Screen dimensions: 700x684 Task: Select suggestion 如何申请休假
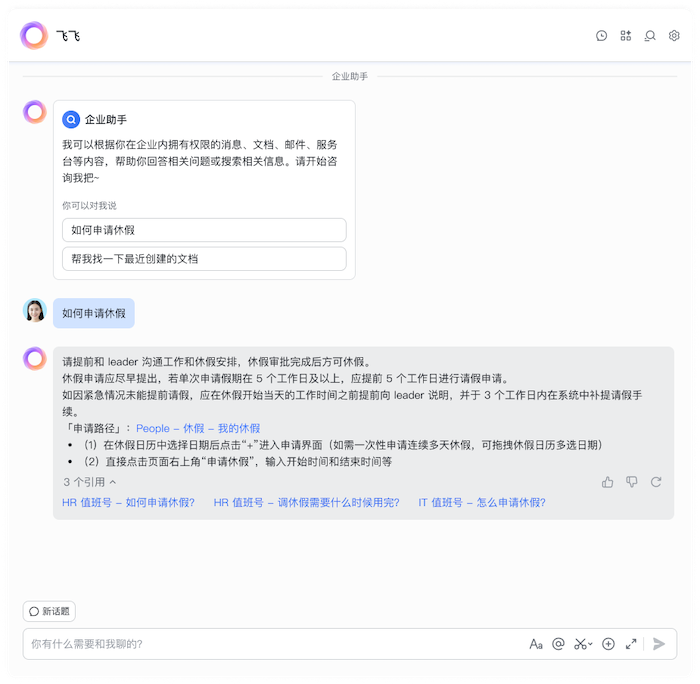click(x=204, y=230)
